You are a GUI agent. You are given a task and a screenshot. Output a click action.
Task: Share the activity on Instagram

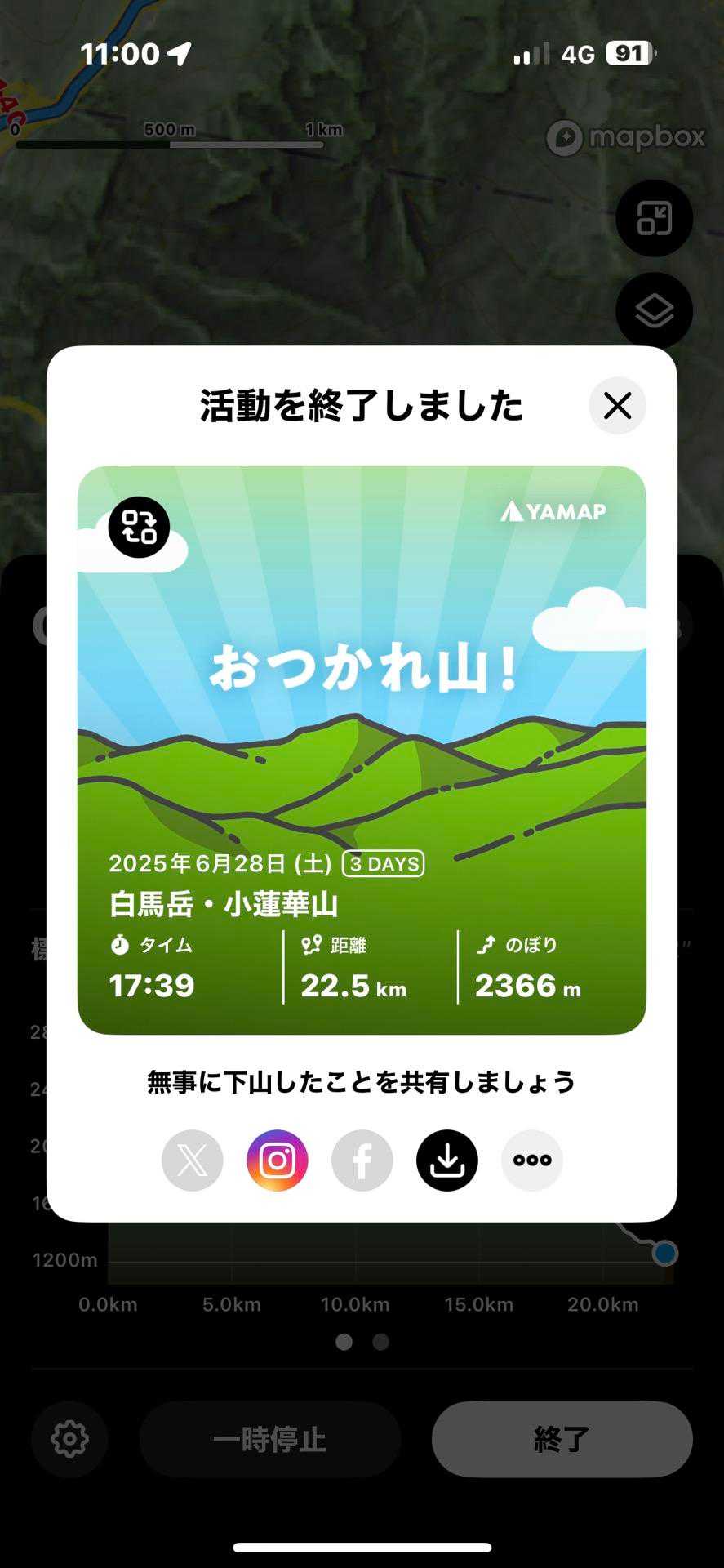click(278, 1160)
